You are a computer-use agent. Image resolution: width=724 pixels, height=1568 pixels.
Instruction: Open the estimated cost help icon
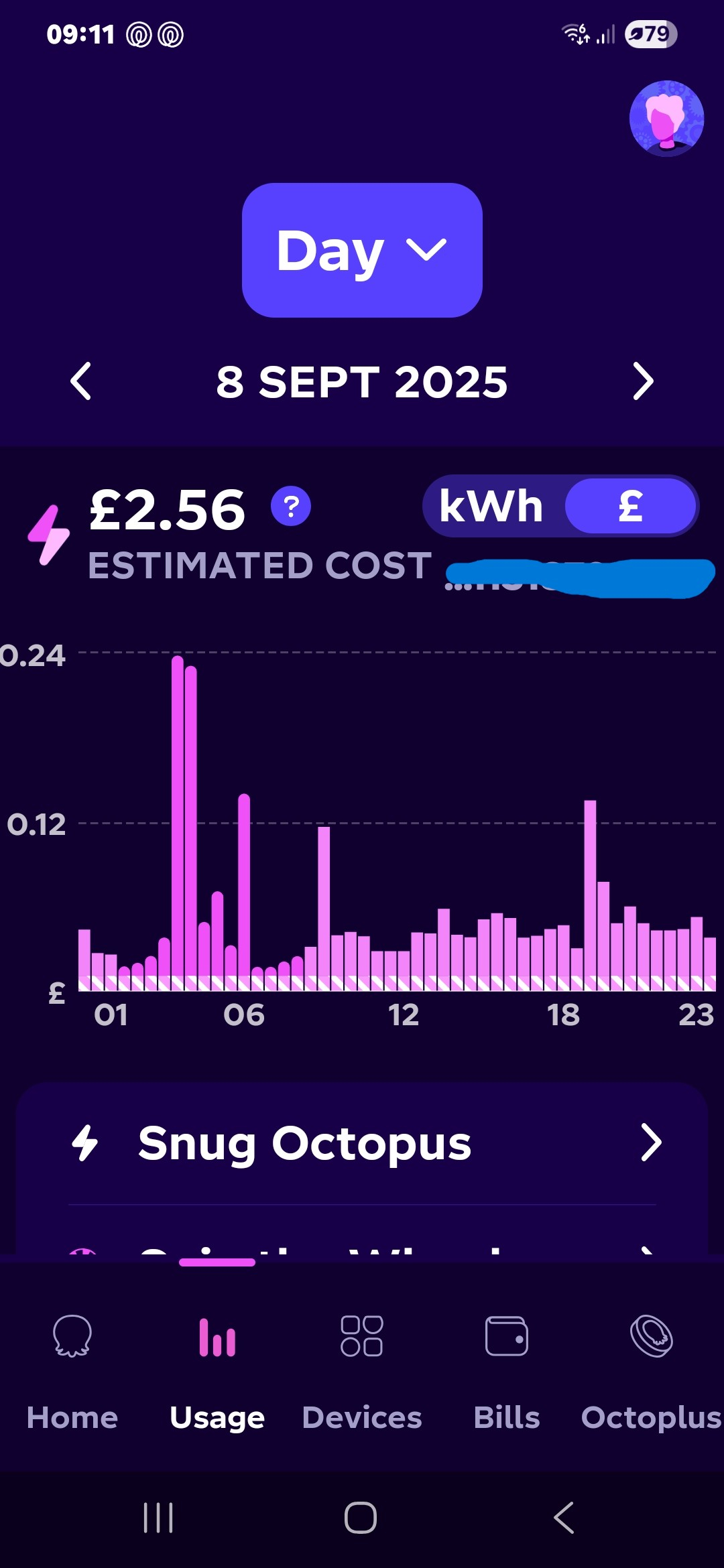[291, 507]
